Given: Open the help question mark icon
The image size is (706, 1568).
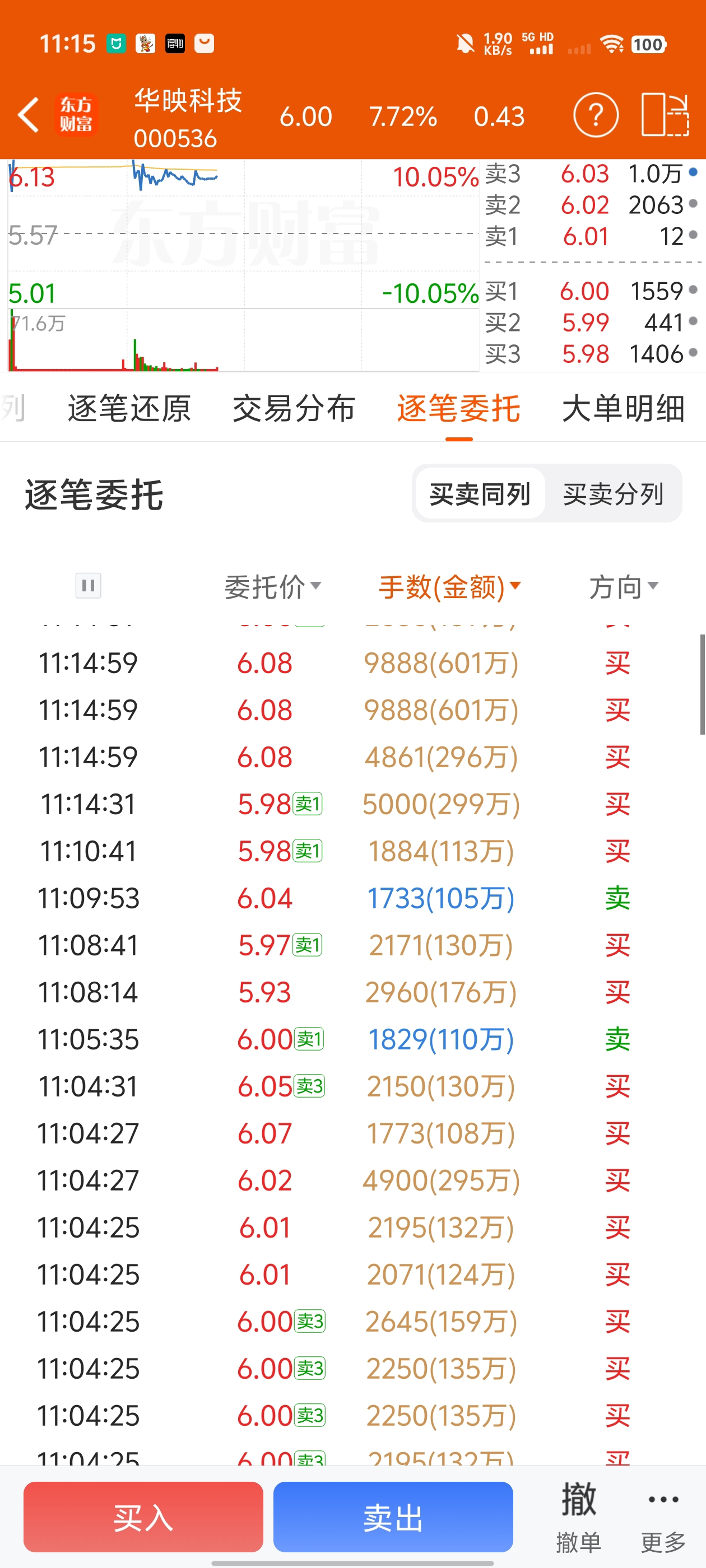Looking at the screenshot, I should (x=595, y=115).
